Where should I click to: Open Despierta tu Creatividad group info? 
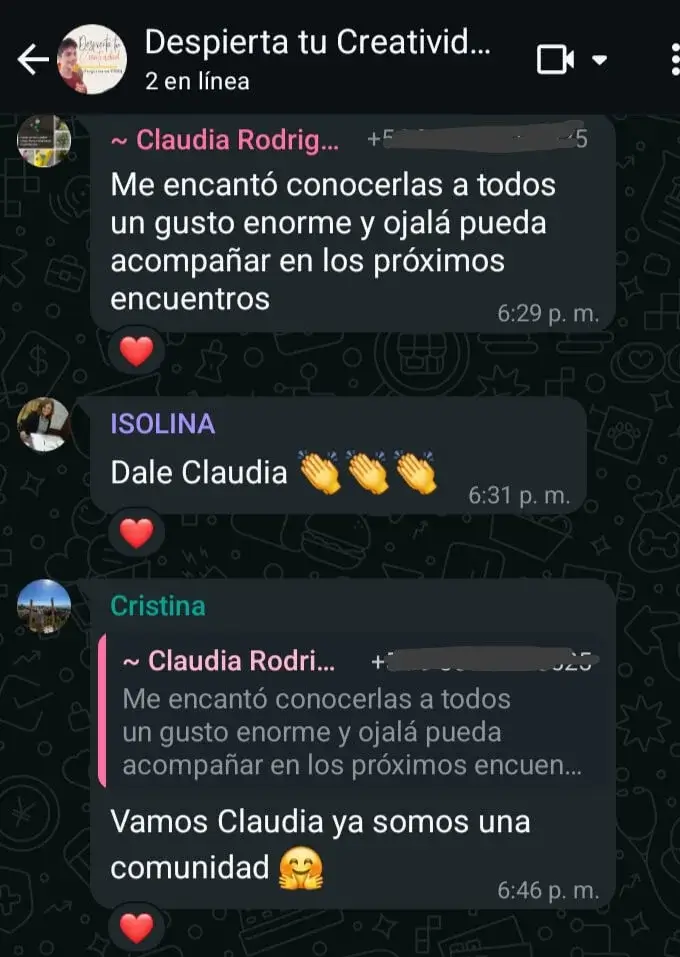317,43
